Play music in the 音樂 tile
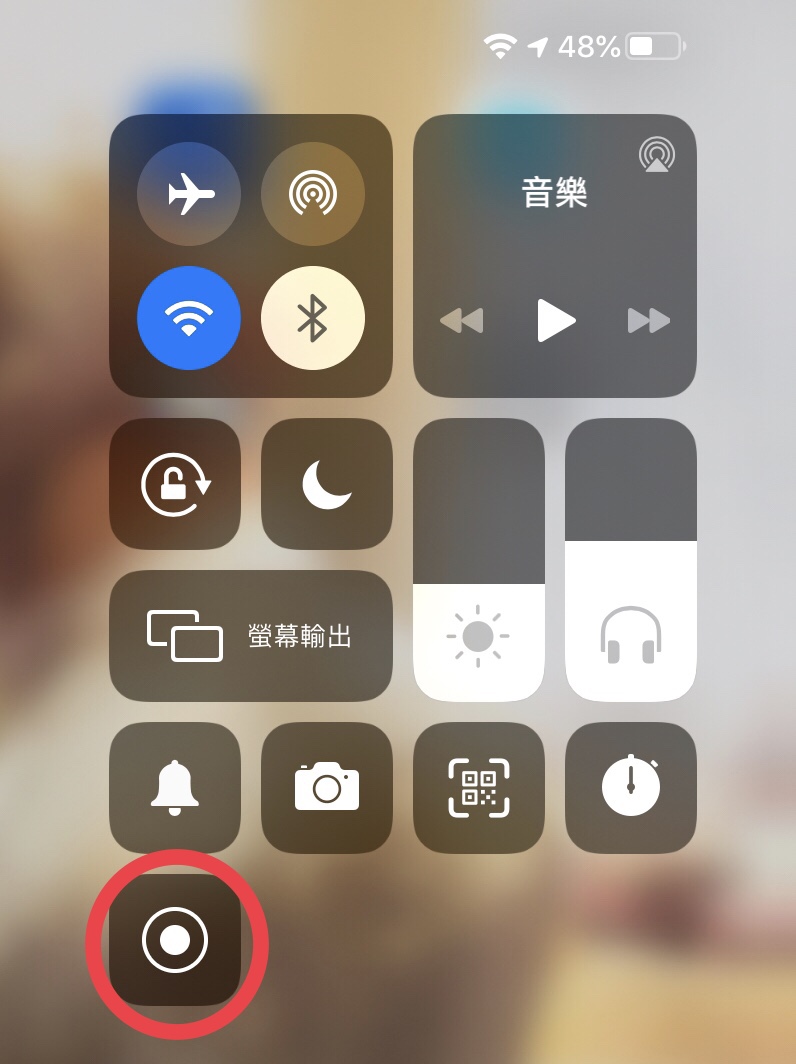796x1064 pixels. (x=556, y=320)
